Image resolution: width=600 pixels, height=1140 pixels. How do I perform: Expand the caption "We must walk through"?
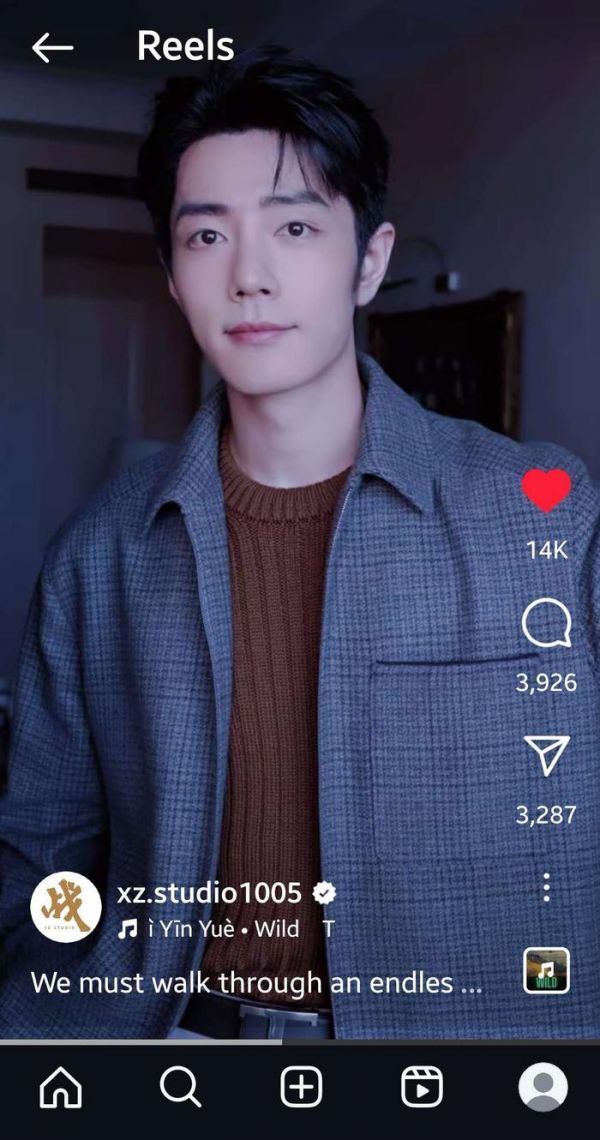[x=256, y=983]
